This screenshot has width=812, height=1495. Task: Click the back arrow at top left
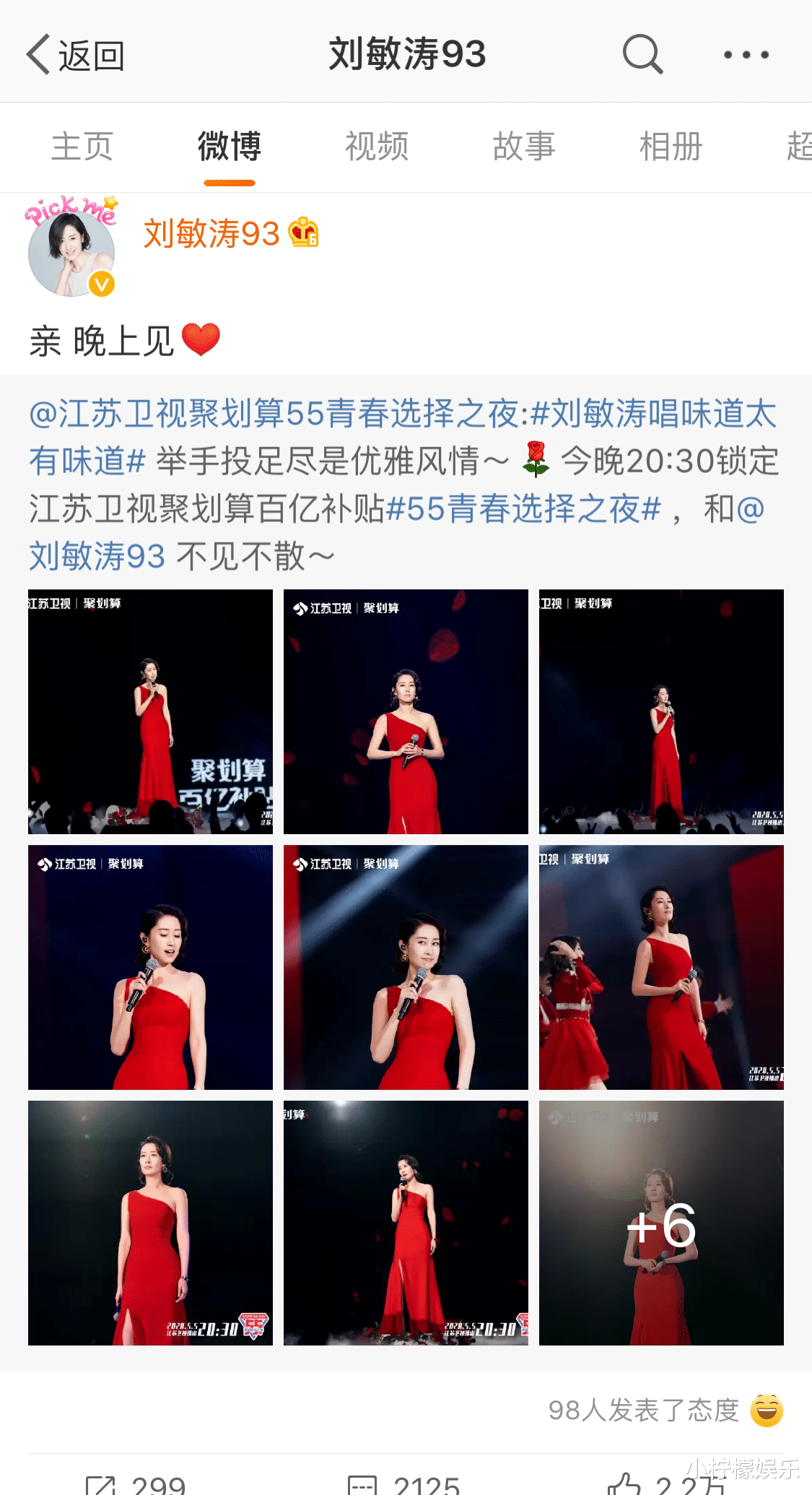(38, 53)
